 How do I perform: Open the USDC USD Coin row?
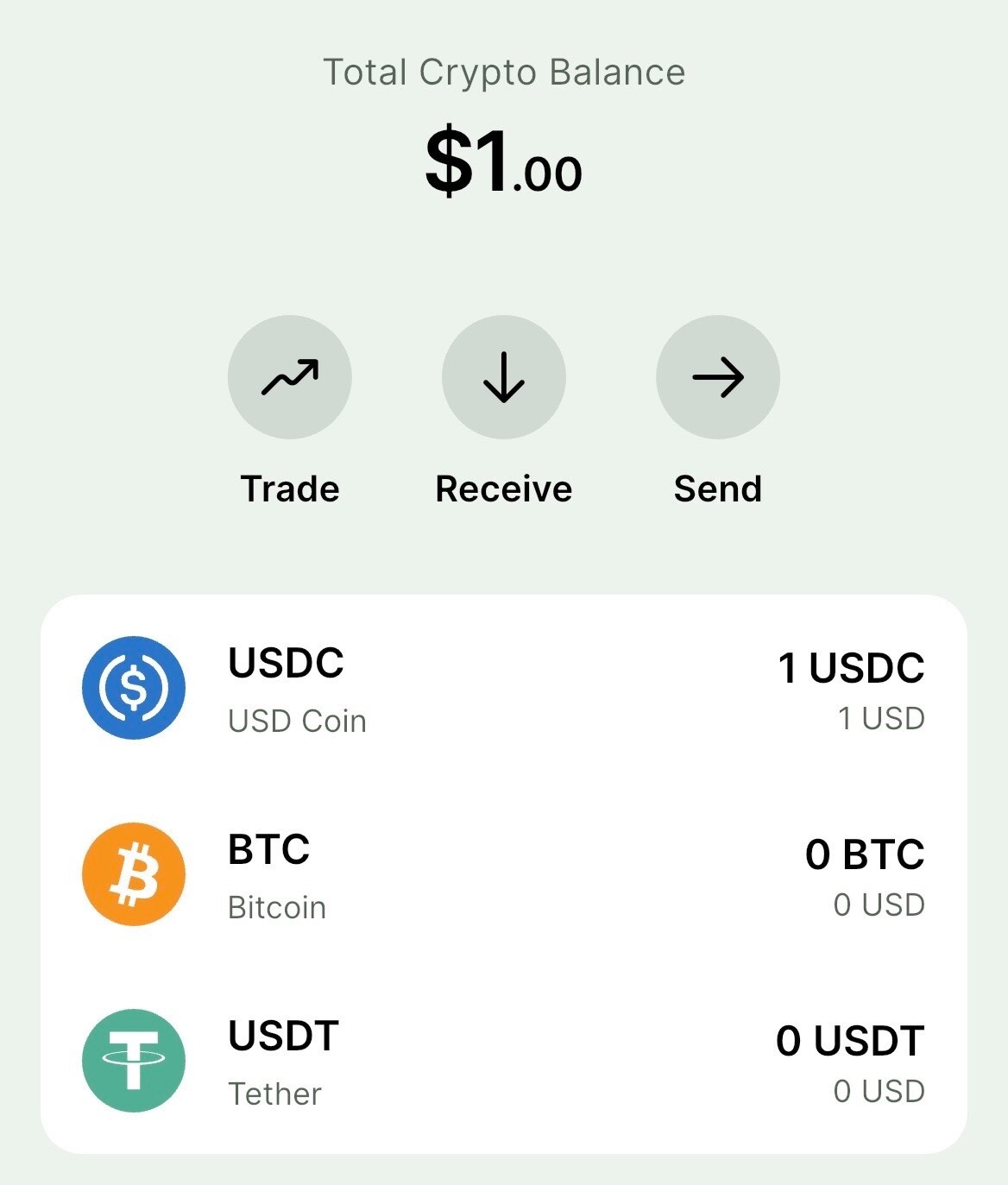pyautogui.click(x=503, y=689)
